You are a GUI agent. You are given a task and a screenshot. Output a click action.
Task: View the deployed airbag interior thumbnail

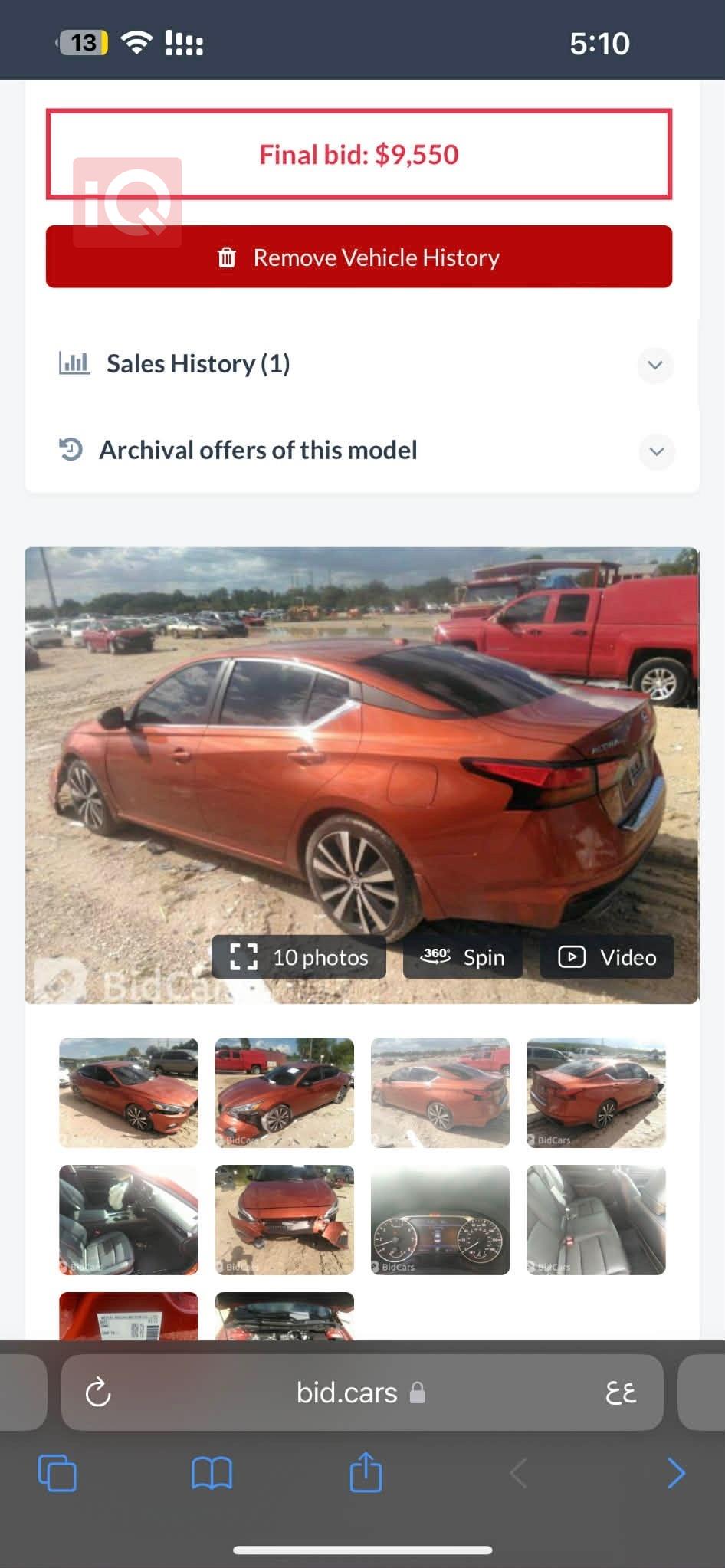tap(129, 1220)
